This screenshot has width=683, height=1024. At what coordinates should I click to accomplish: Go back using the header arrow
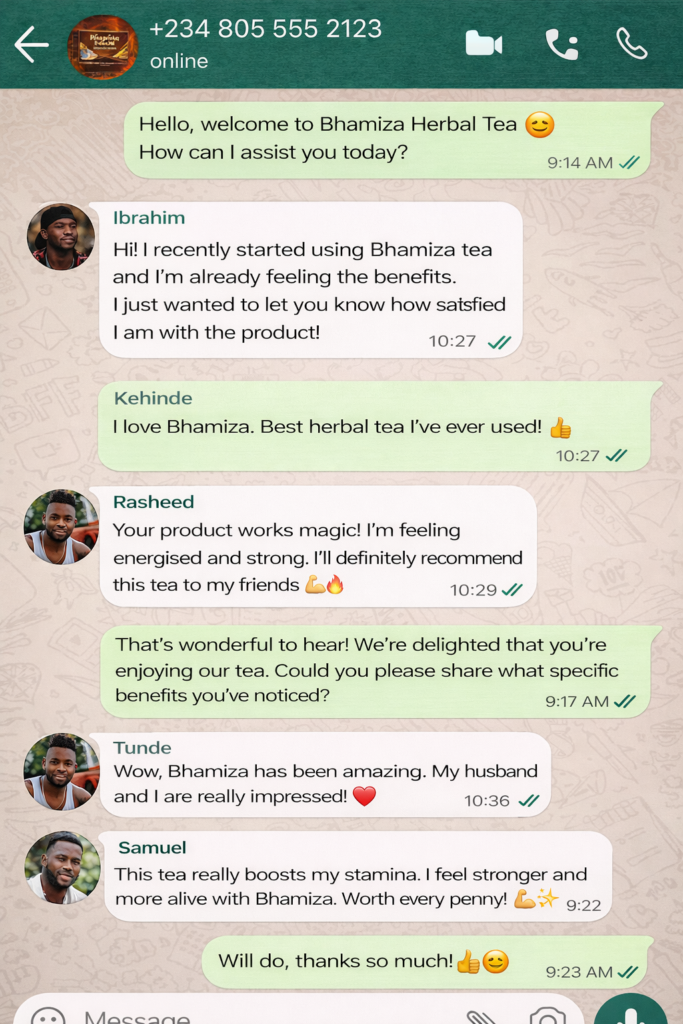[31, 44]
